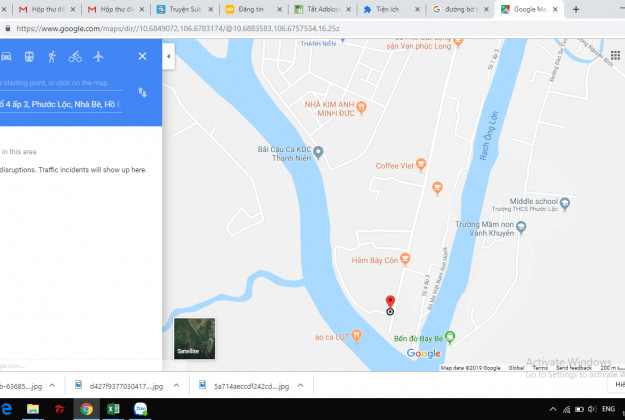Select transit as travel mode
The image size is (625, 420).
coord(27,57)
